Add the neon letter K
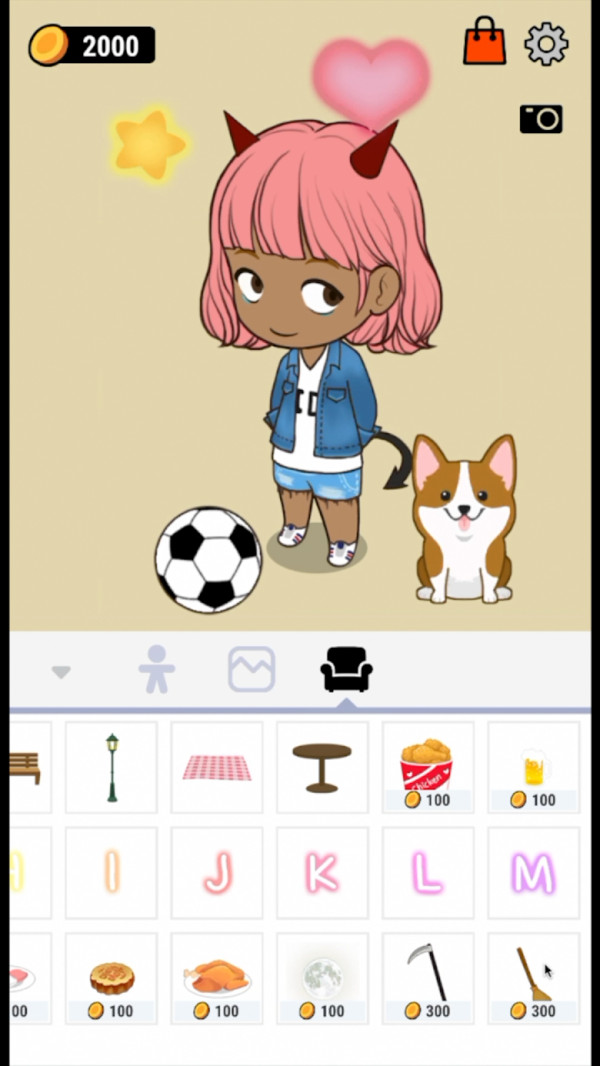 click(x=322, y=873)
